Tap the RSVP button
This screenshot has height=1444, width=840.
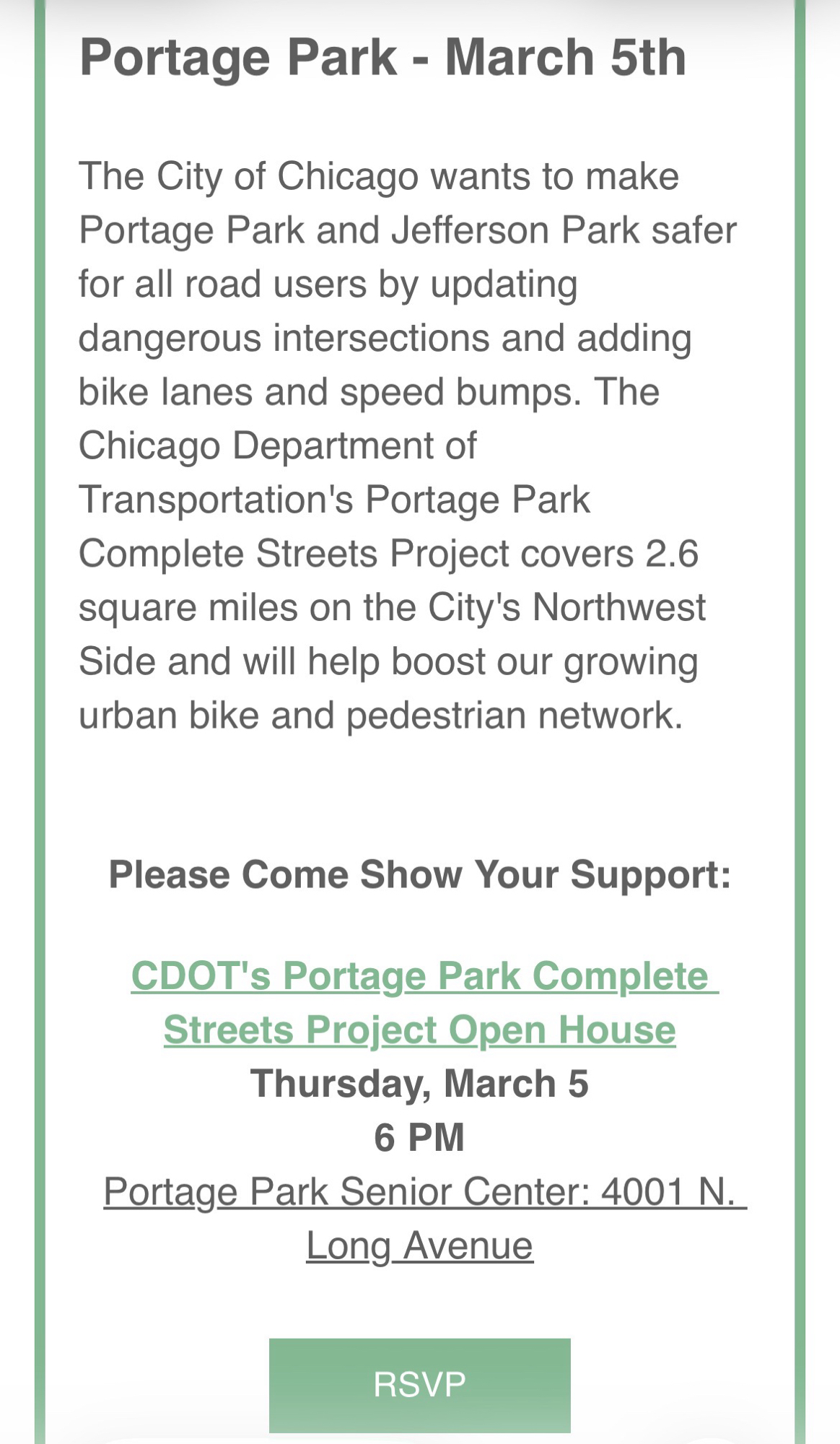(419, 1384)
